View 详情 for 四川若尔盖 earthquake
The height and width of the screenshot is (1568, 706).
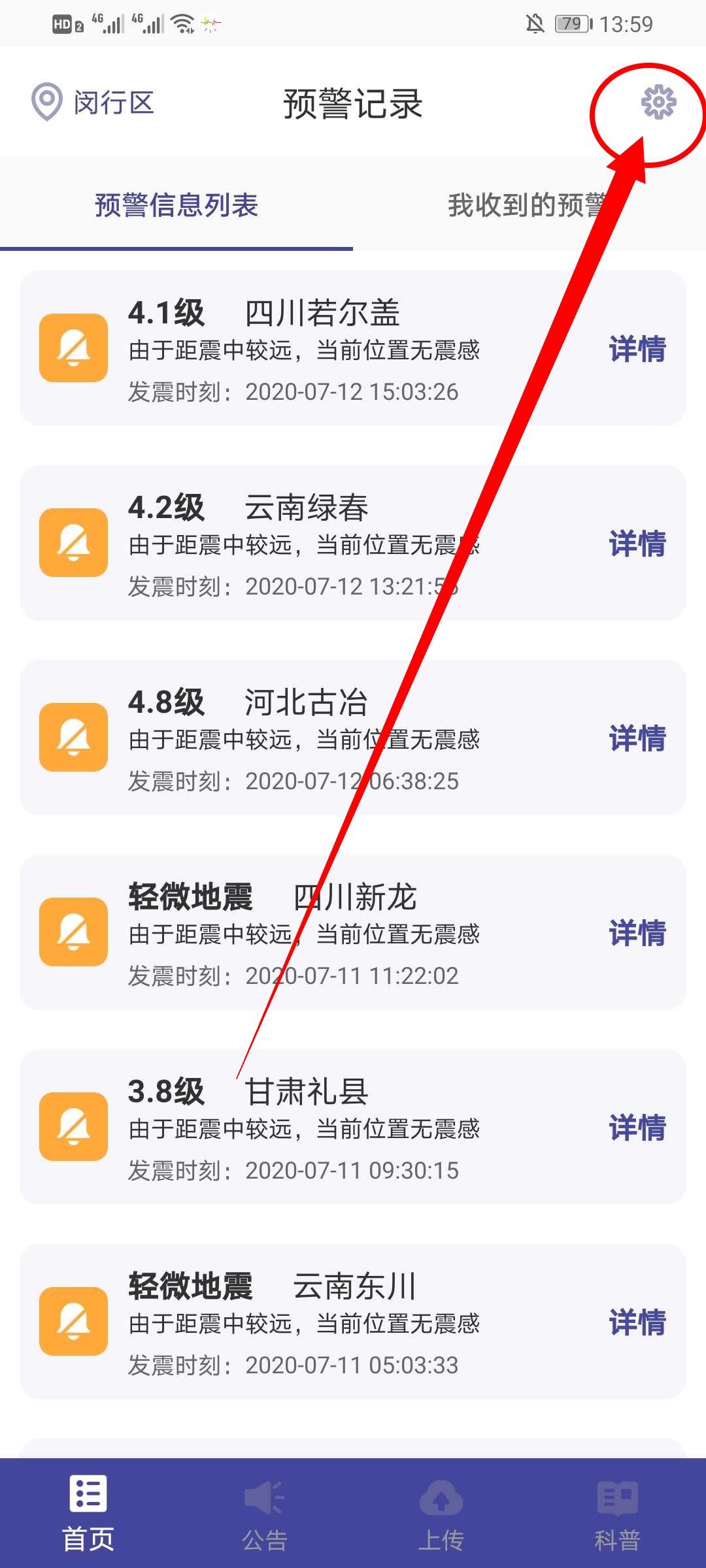coord(637,349)
